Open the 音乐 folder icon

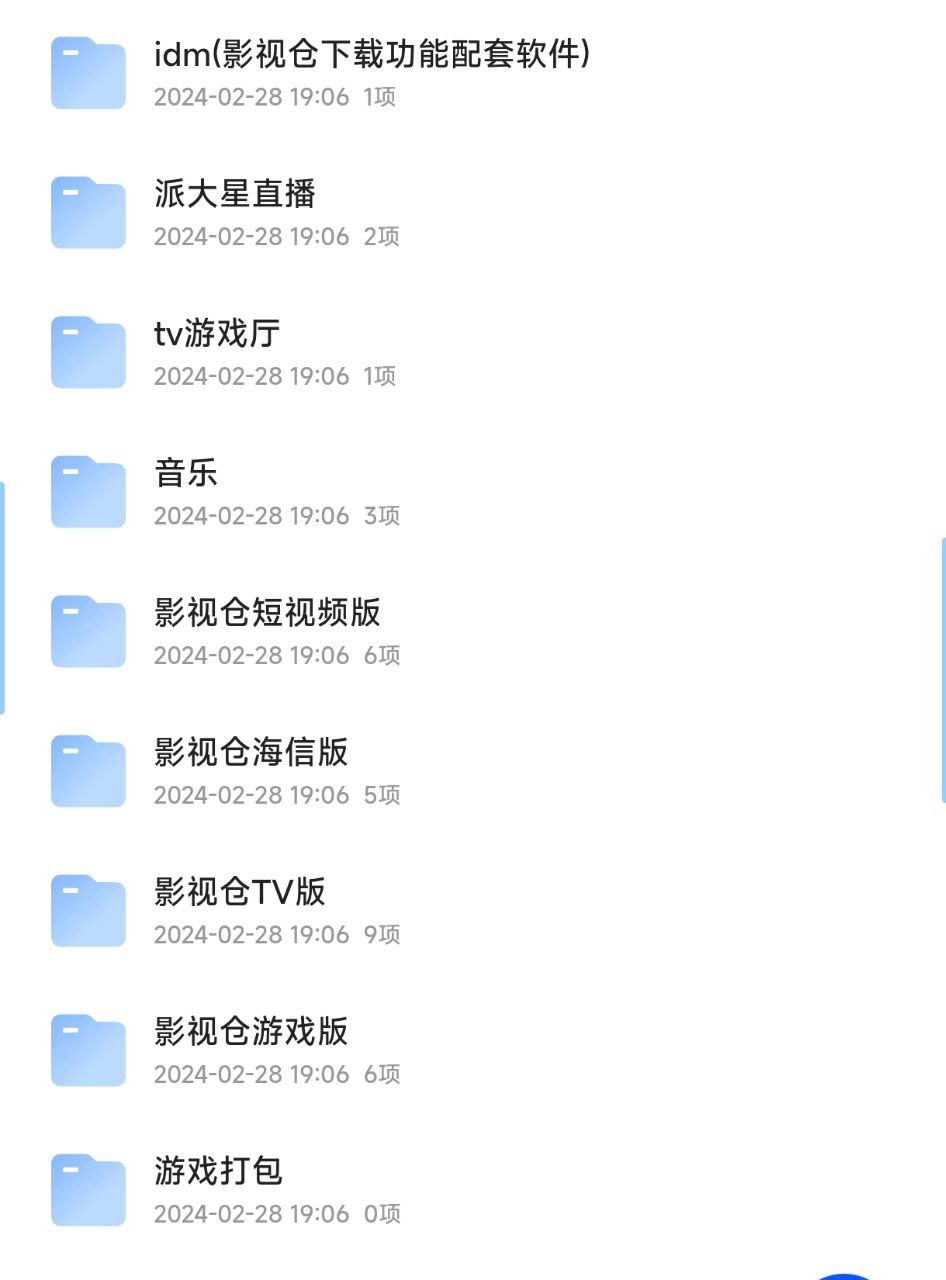tap(88, 491)
